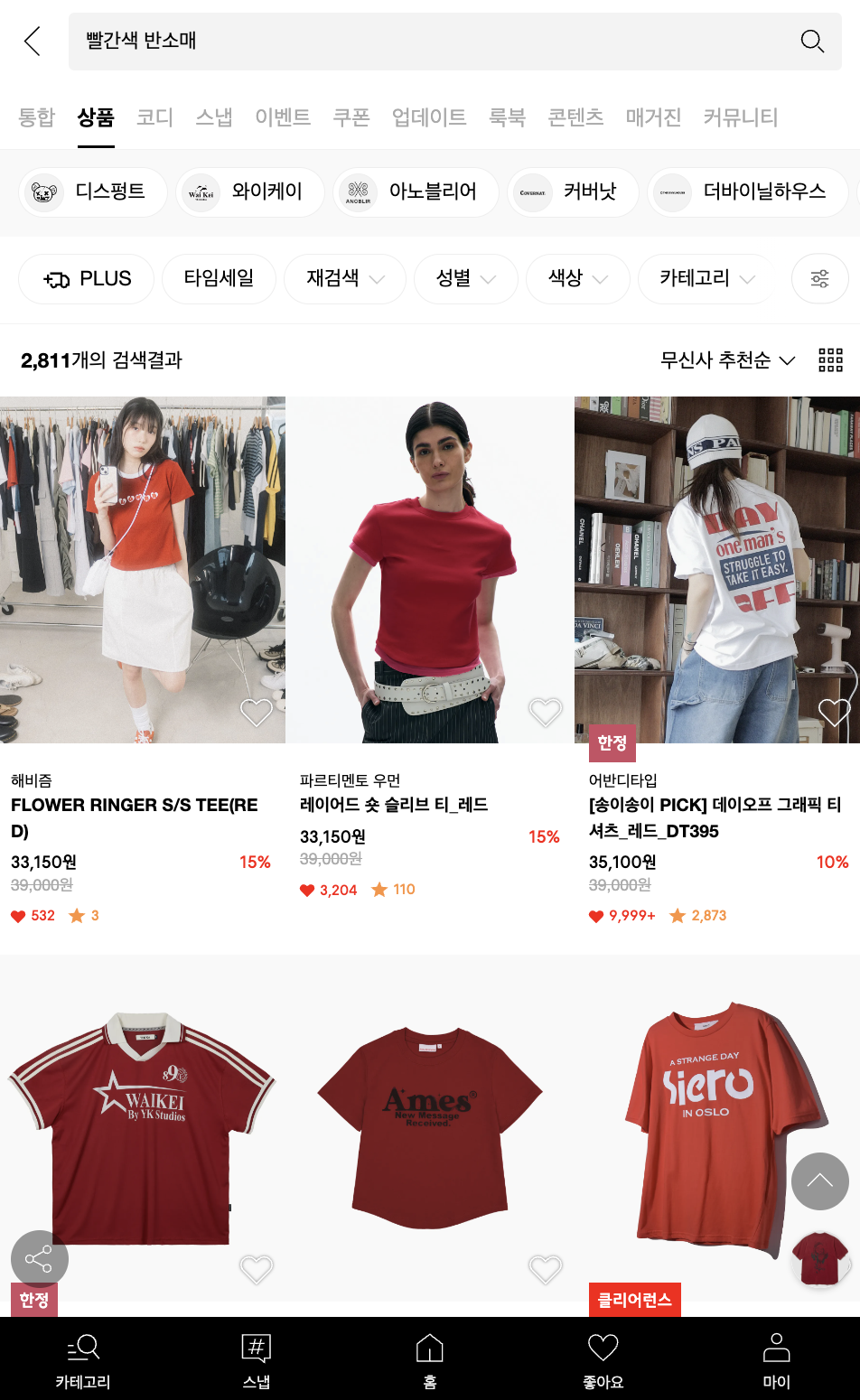Expand the 카테고리 filter dropdown
This screenshot has width=860, height=1400.
point(706,278)
